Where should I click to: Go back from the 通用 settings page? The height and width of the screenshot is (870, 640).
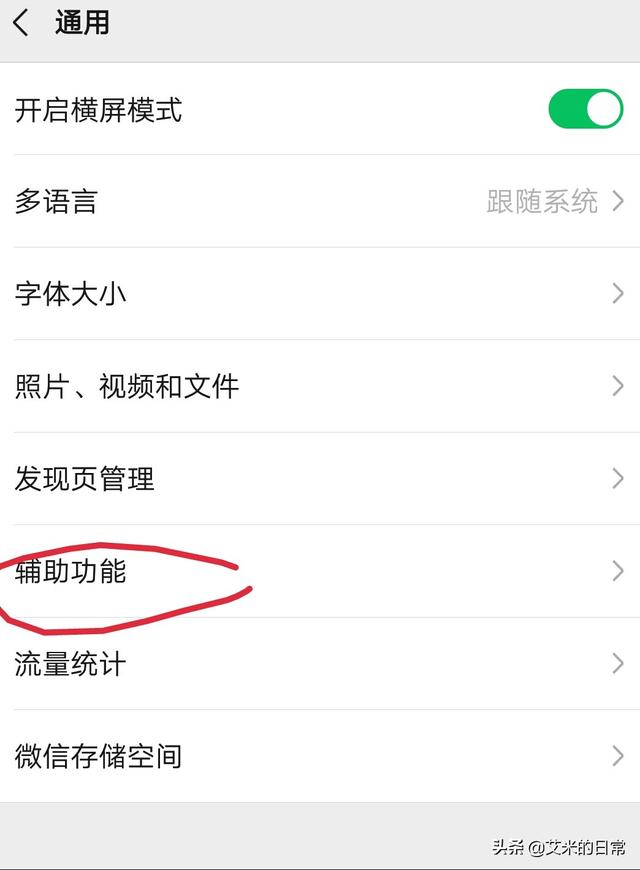coord(21,23)
